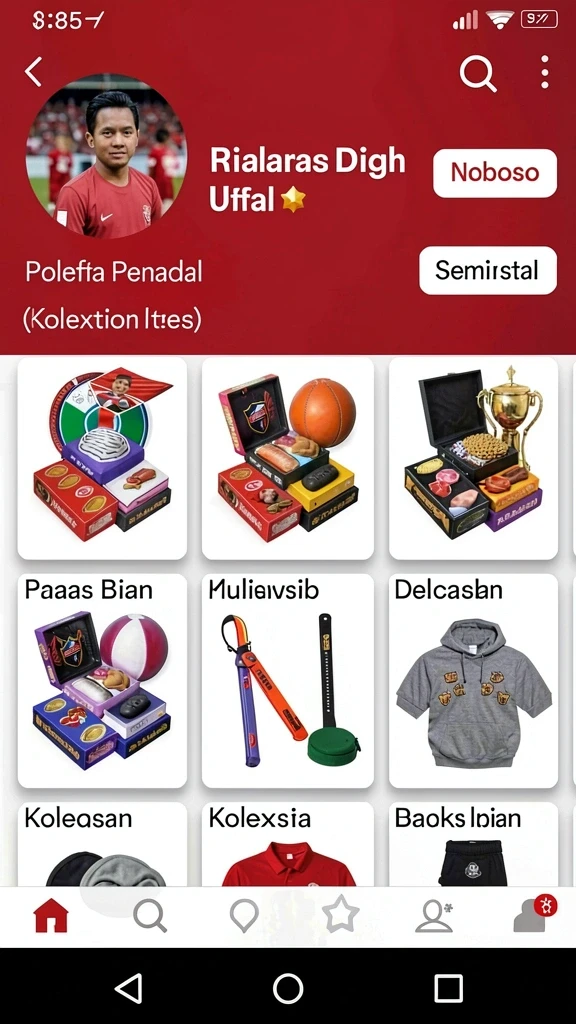This screenshot has height=1024, width=576.
Task: Open the tab with red notification badge
Action: tap(533, 915)
